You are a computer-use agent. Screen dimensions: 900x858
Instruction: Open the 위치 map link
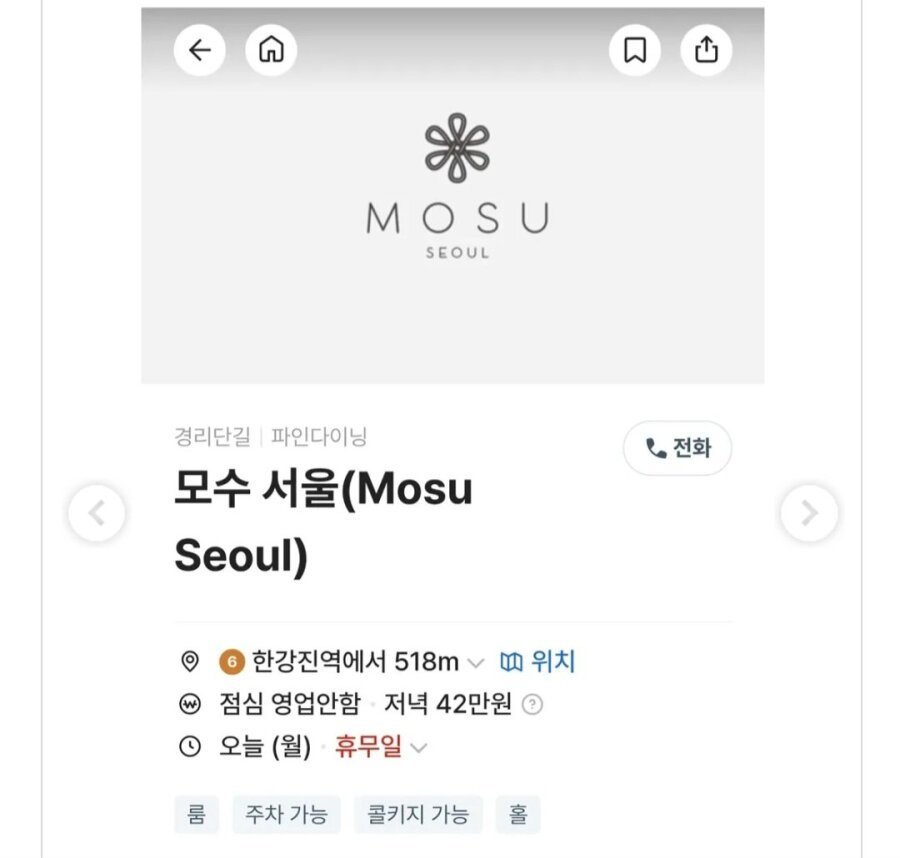point(538,661)
